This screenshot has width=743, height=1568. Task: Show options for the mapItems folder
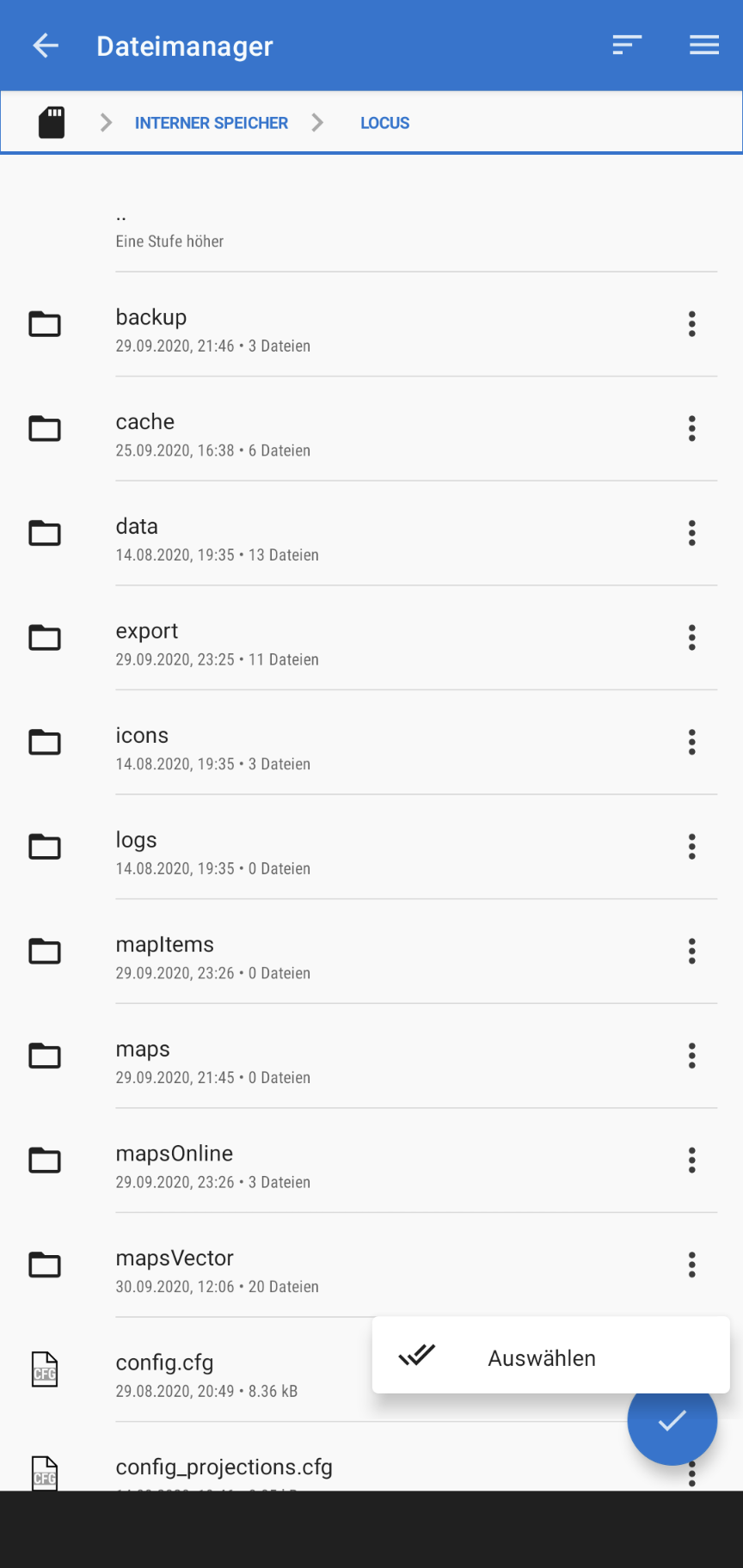691,951
